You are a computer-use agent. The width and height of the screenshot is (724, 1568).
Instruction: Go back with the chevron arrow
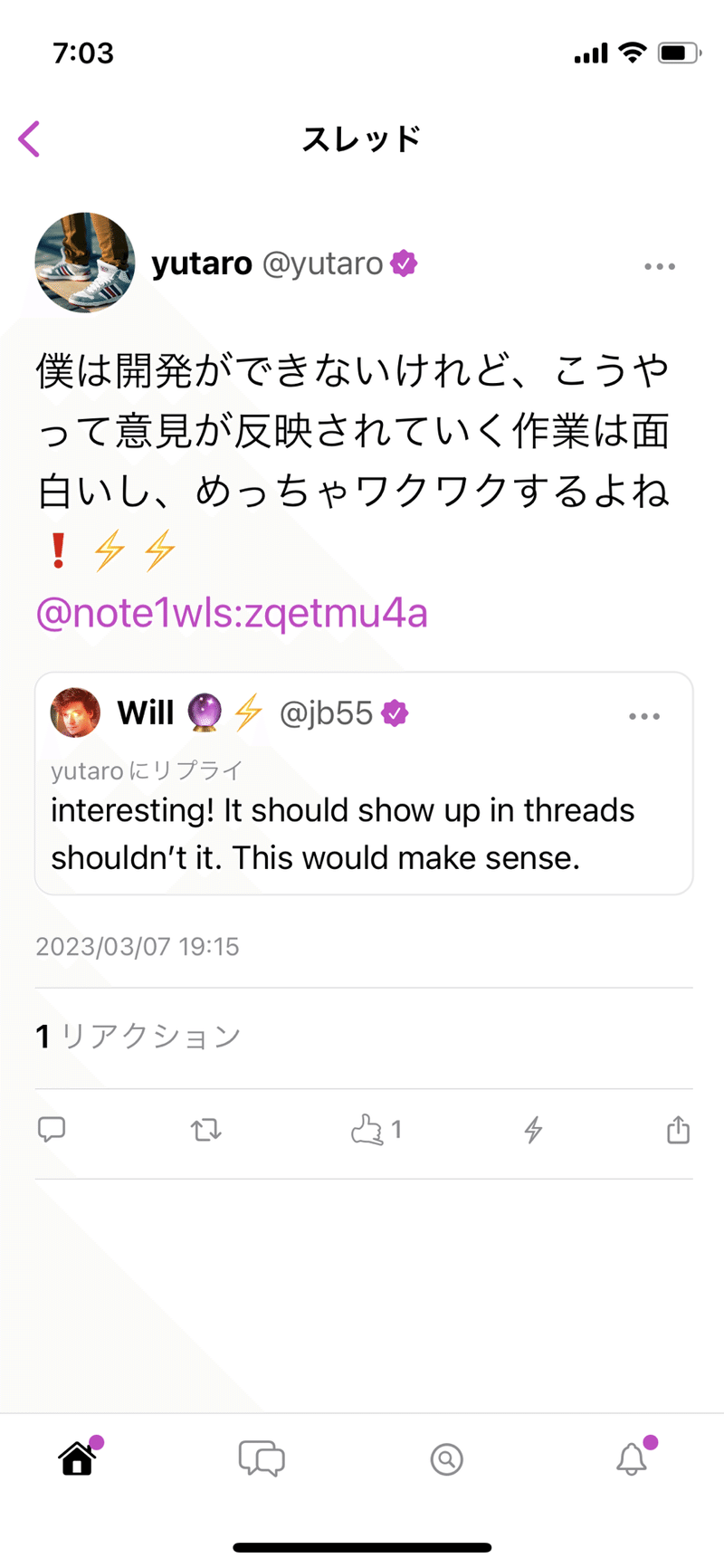click(x=30, y=139)
